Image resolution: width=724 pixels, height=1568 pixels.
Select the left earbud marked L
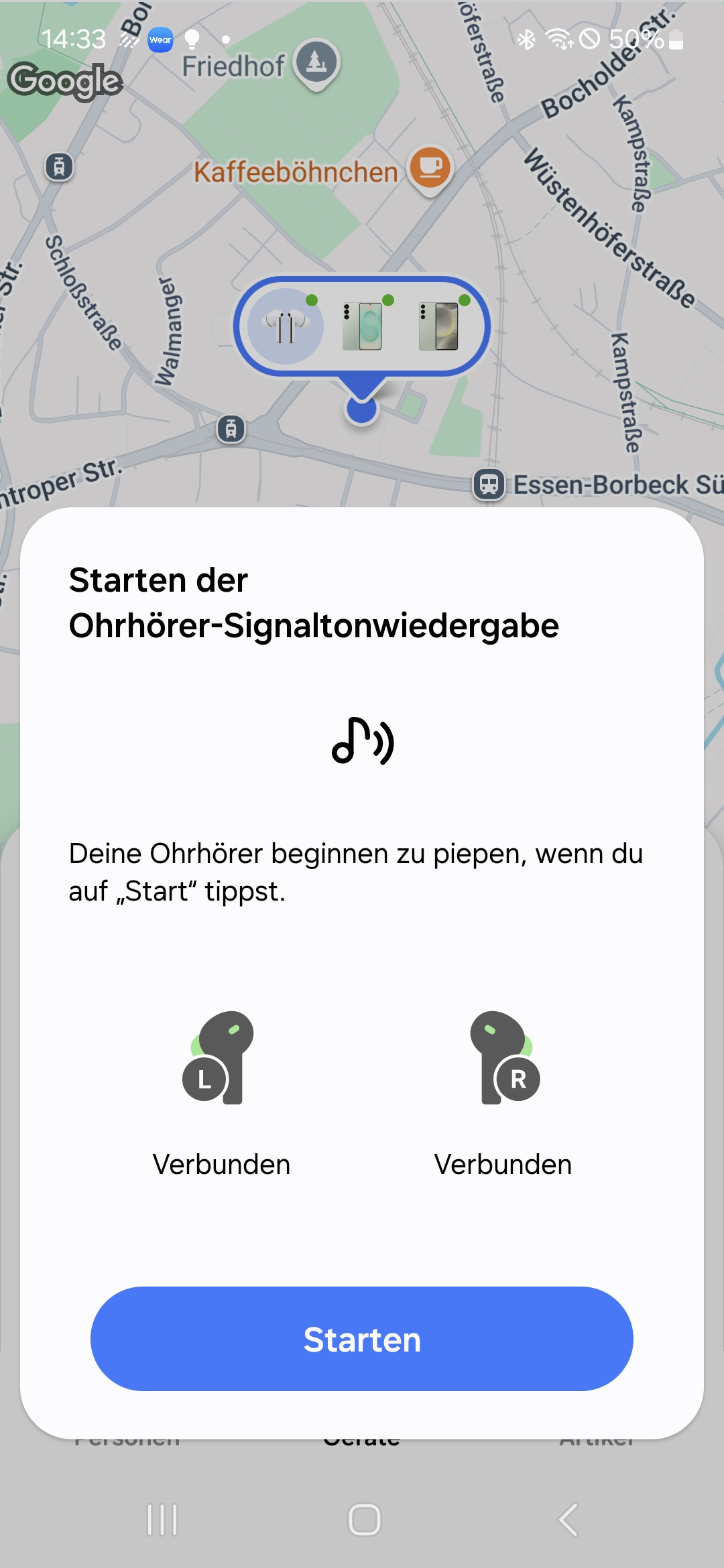tap(220, 1059)
